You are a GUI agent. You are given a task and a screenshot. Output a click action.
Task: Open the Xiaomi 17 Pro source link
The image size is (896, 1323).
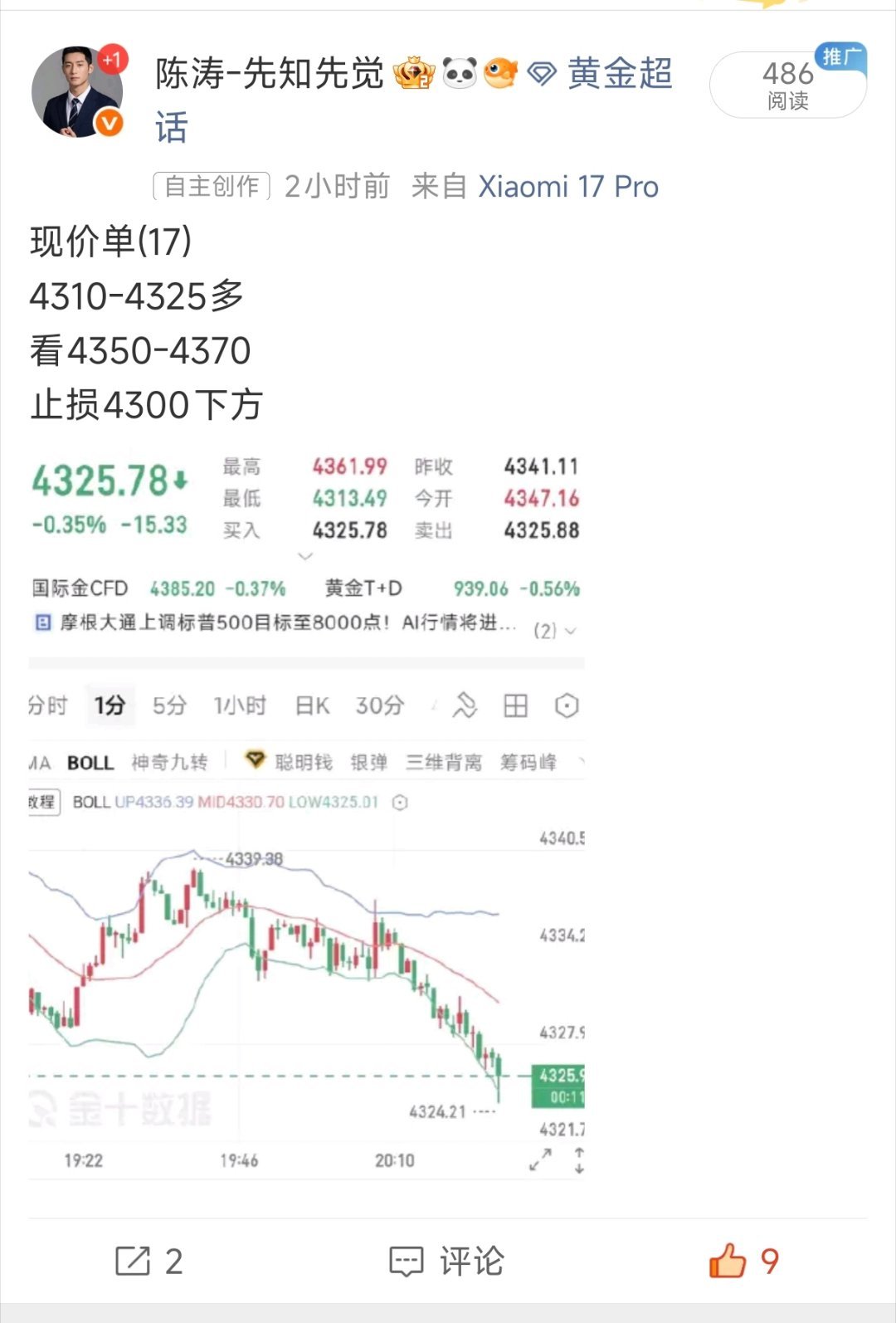pos(568,187)
